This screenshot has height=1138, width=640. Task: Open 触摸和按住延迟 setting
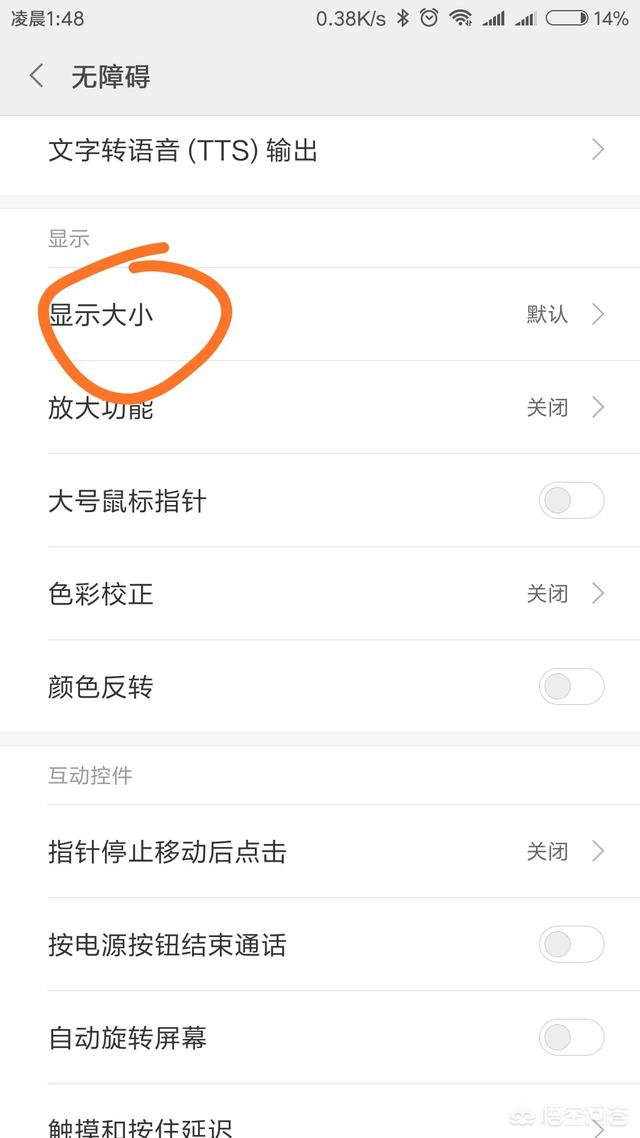(x=320, y=1111)
